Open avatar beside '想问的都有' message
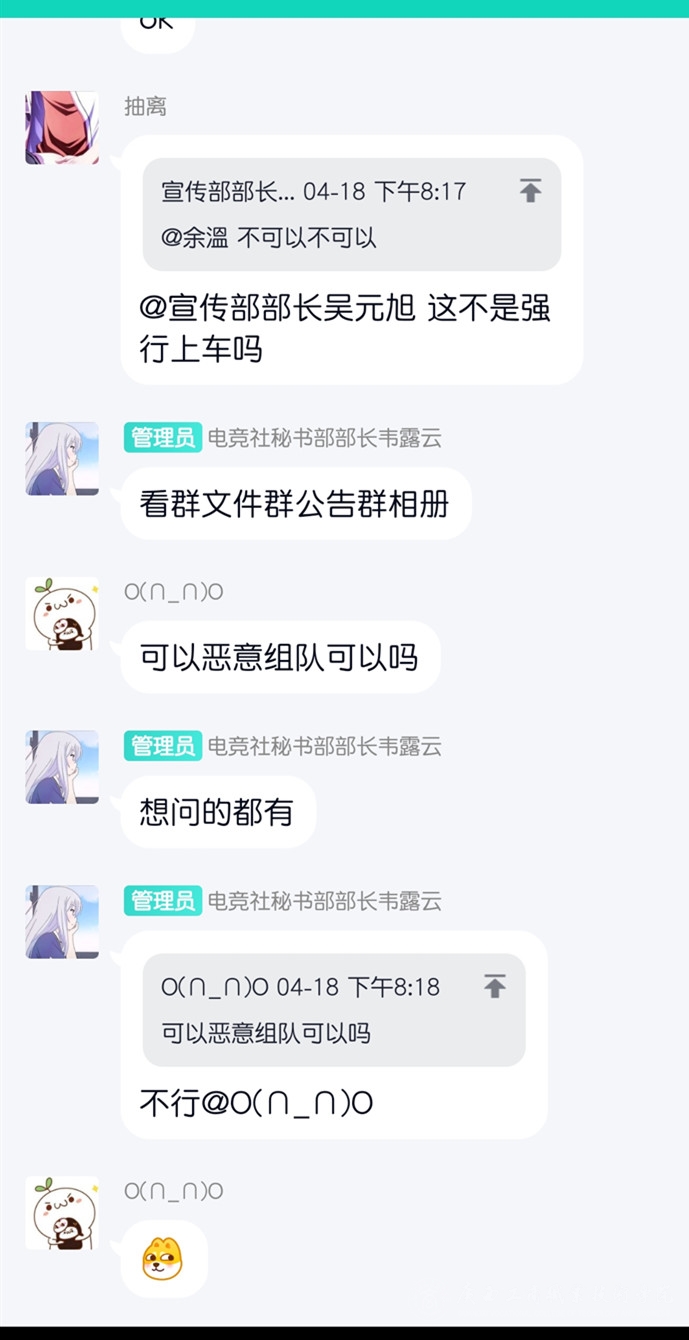689x1340 pixels. pyautogui.click(x=62, y=767)
